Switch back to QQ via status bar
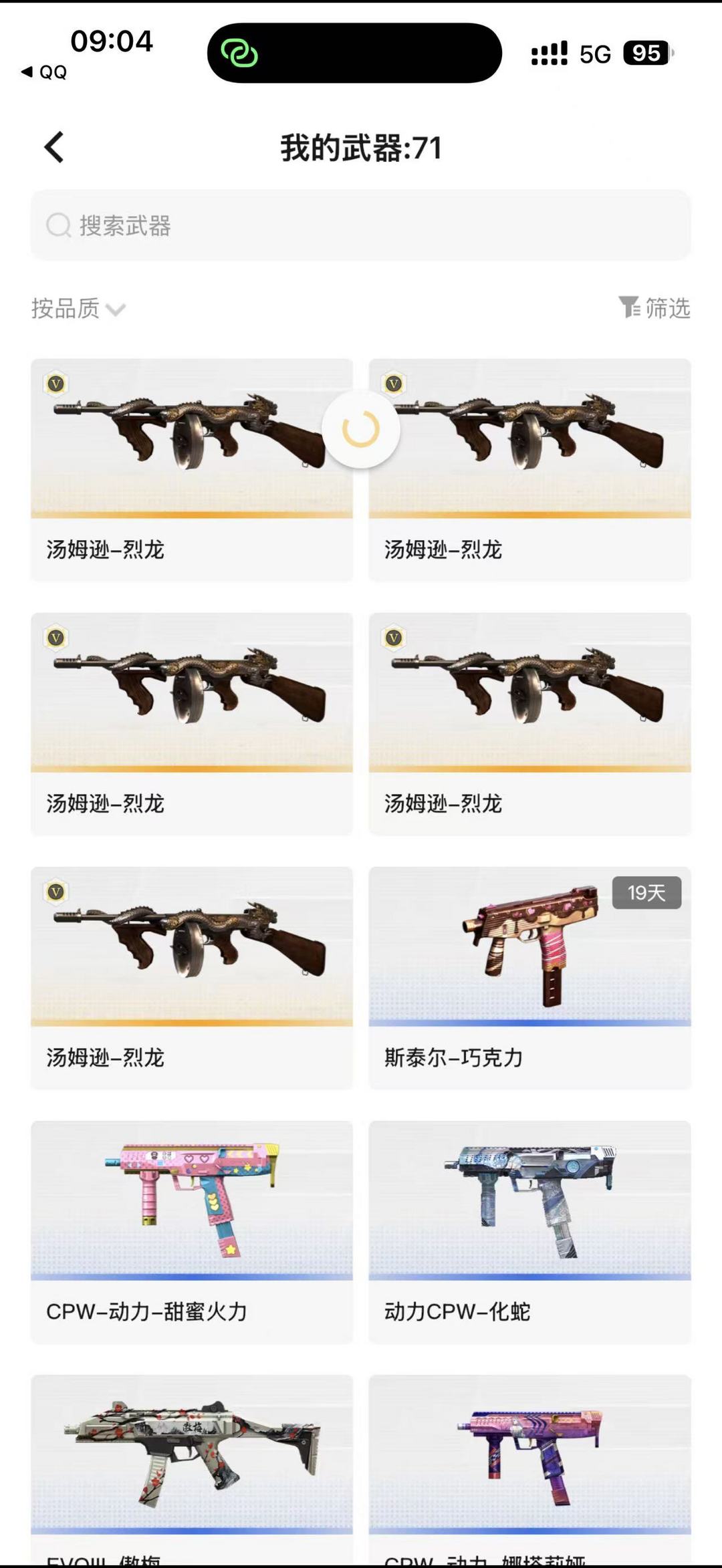The height and width of the screenshot is (1568, 722). (x=47, y=74)
